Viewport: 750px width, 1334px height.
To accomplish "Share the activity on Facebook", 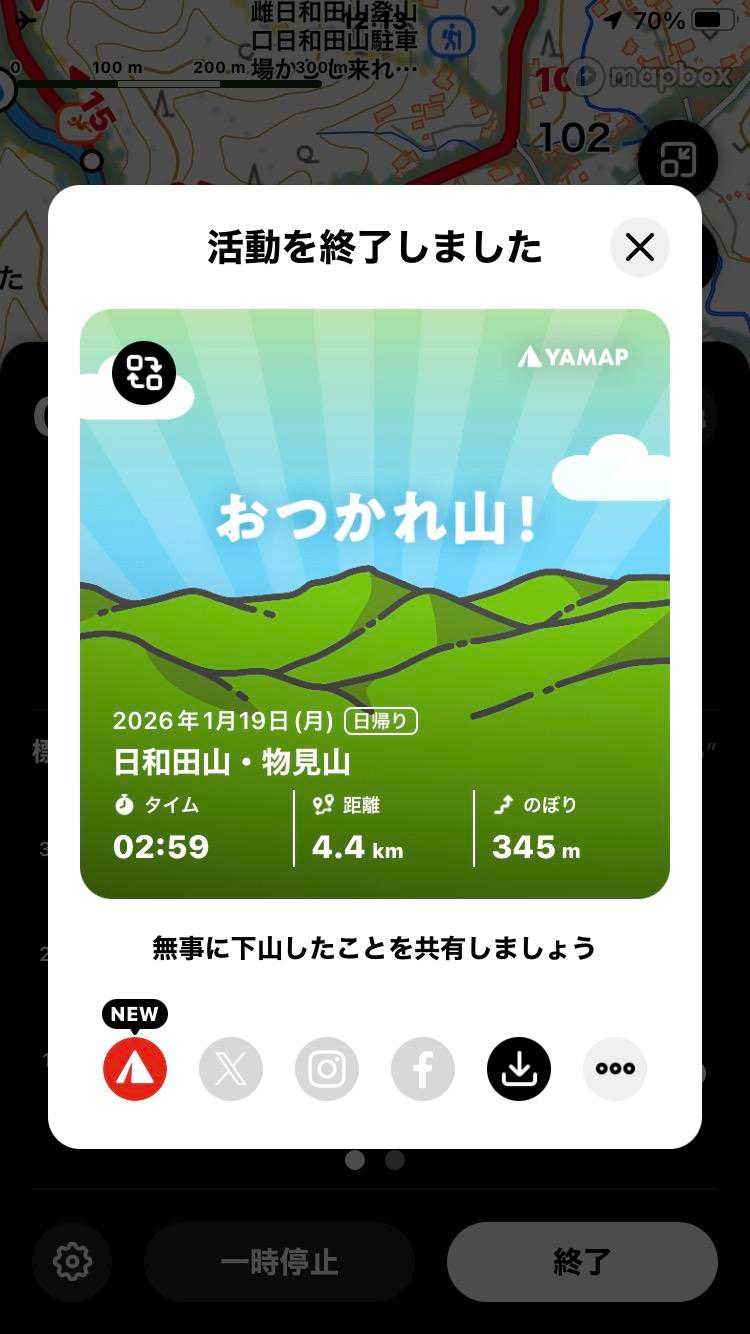I will pyautogui.click(x=423, y=1069).
